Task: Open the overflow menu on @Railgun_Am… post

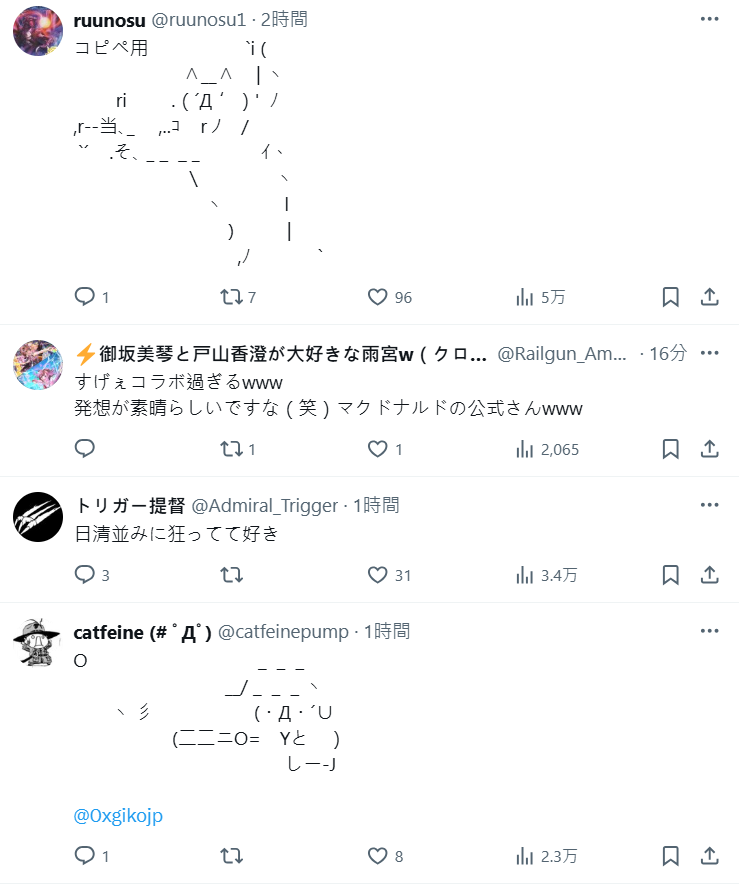Action: [709, 353]
